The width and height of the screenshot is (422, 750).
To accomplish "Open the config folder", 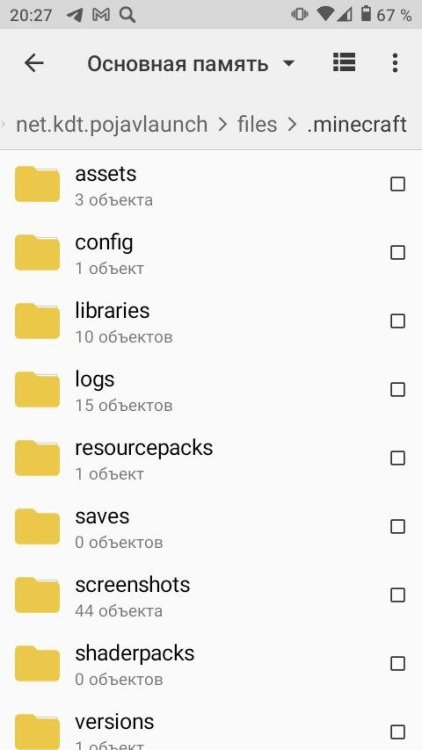I will (211, 253).
